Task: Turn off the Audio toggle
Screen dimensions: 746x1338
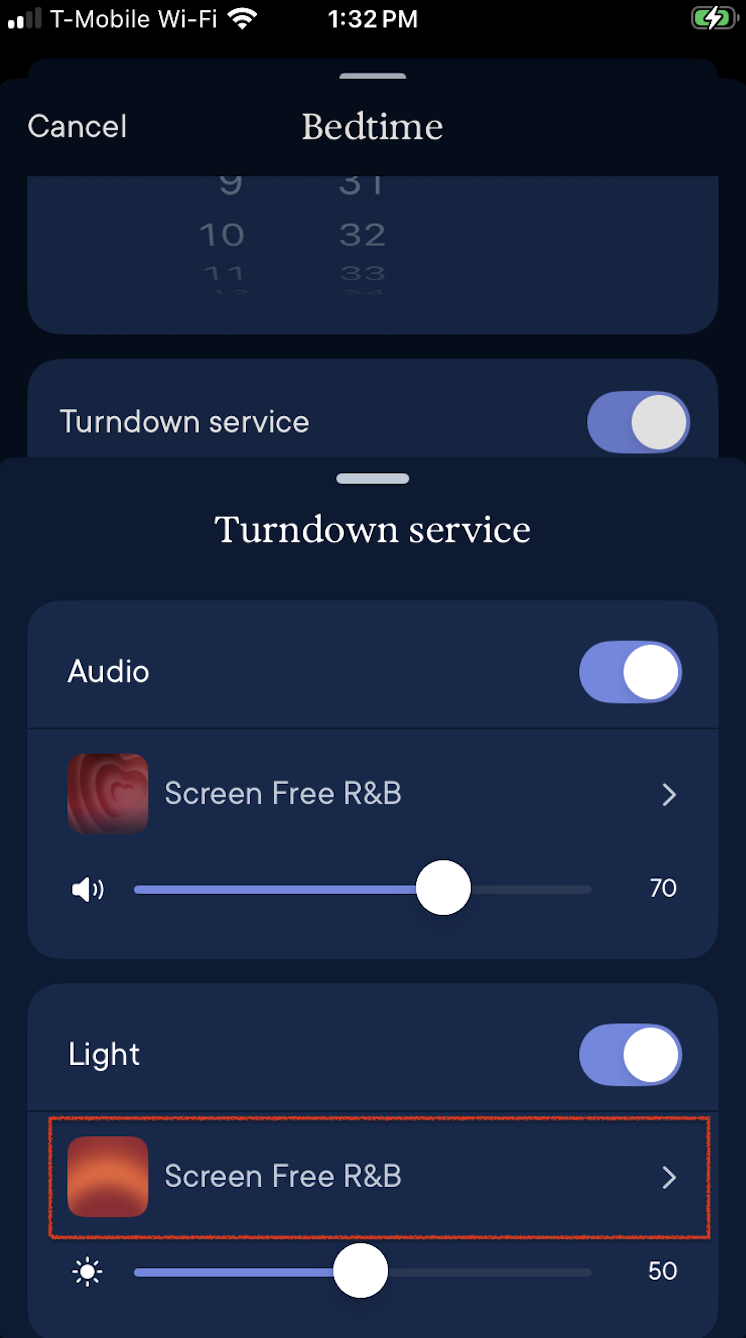Action: coord(631,671)
